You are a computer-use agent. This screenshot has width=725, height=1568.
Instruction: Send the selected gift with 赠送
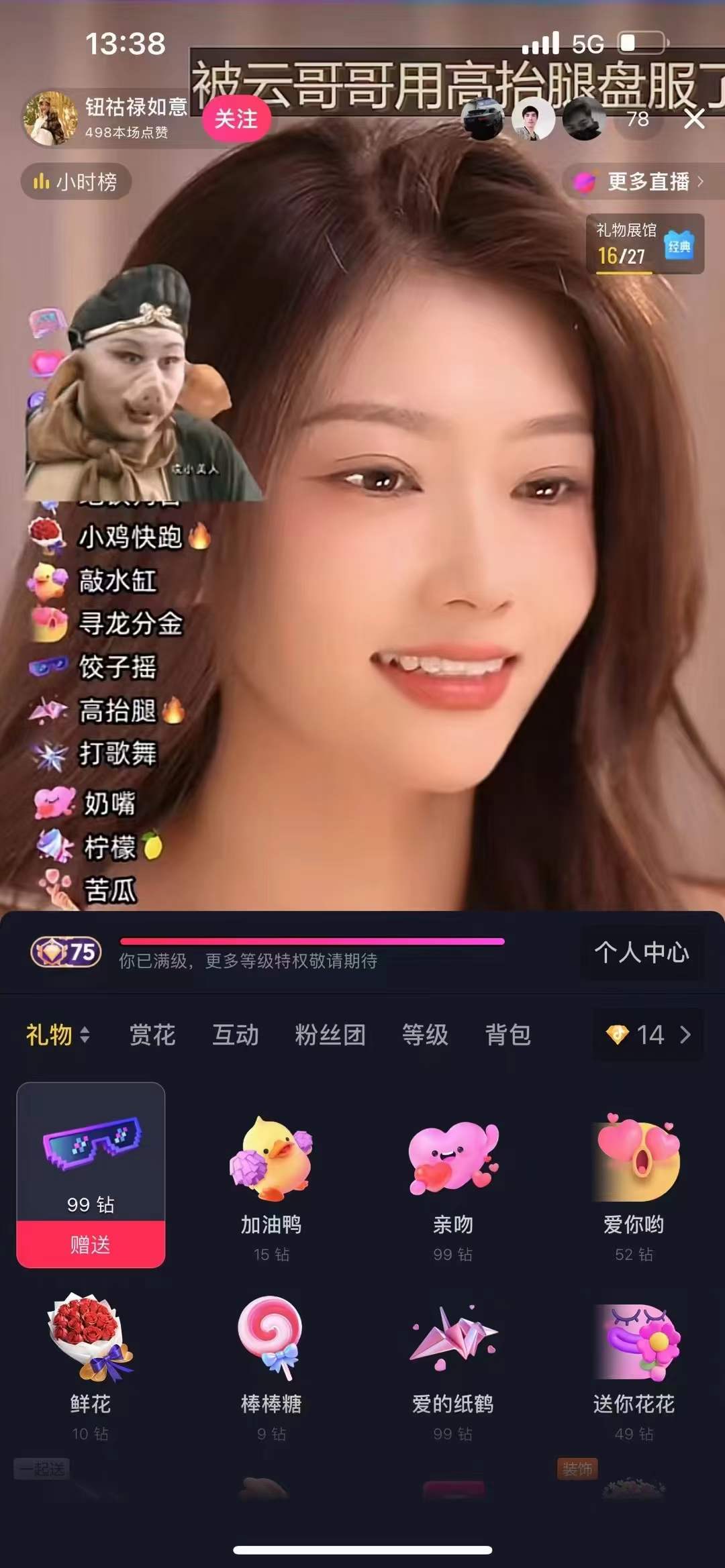[x=91, y=1245]
